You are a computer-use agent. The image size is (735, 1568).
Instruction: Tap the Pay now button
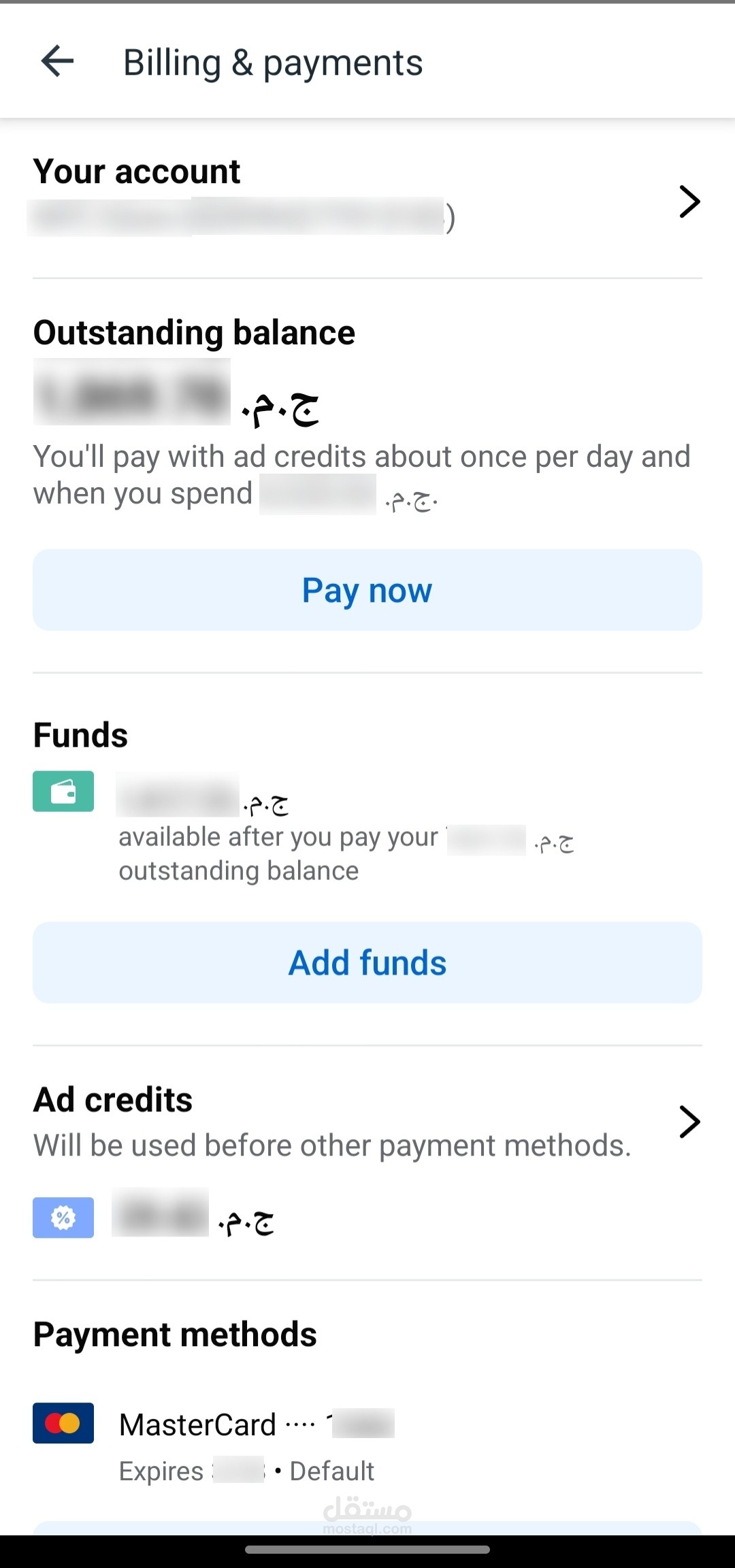[367, 590]
